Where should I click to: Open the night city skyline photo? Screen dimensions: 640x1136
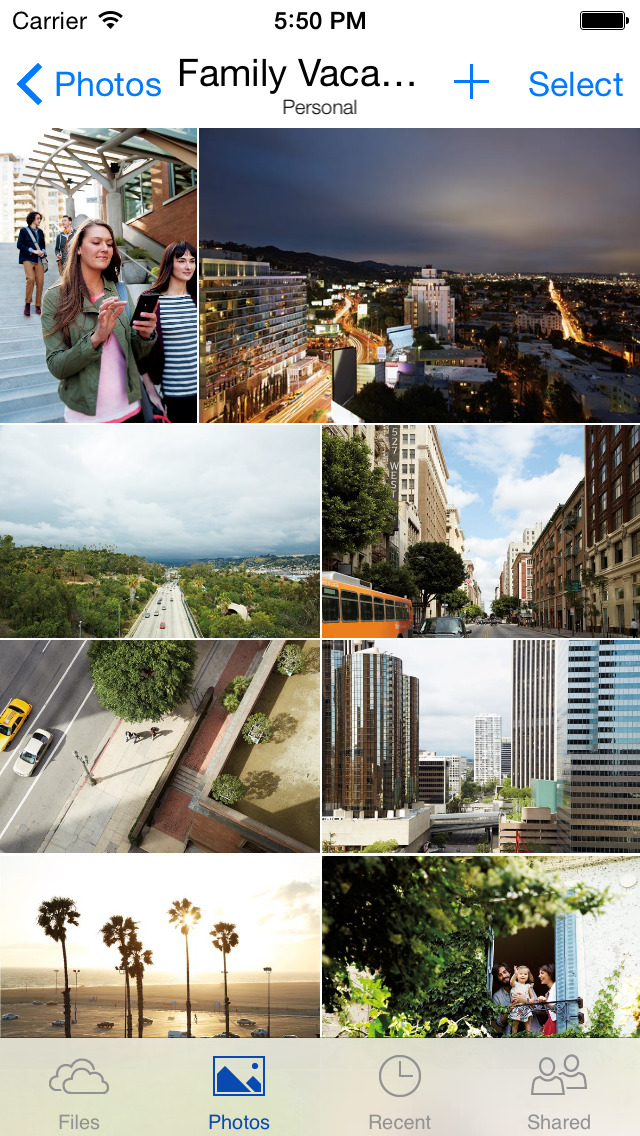pyautogui.click(x=420, y=275)
